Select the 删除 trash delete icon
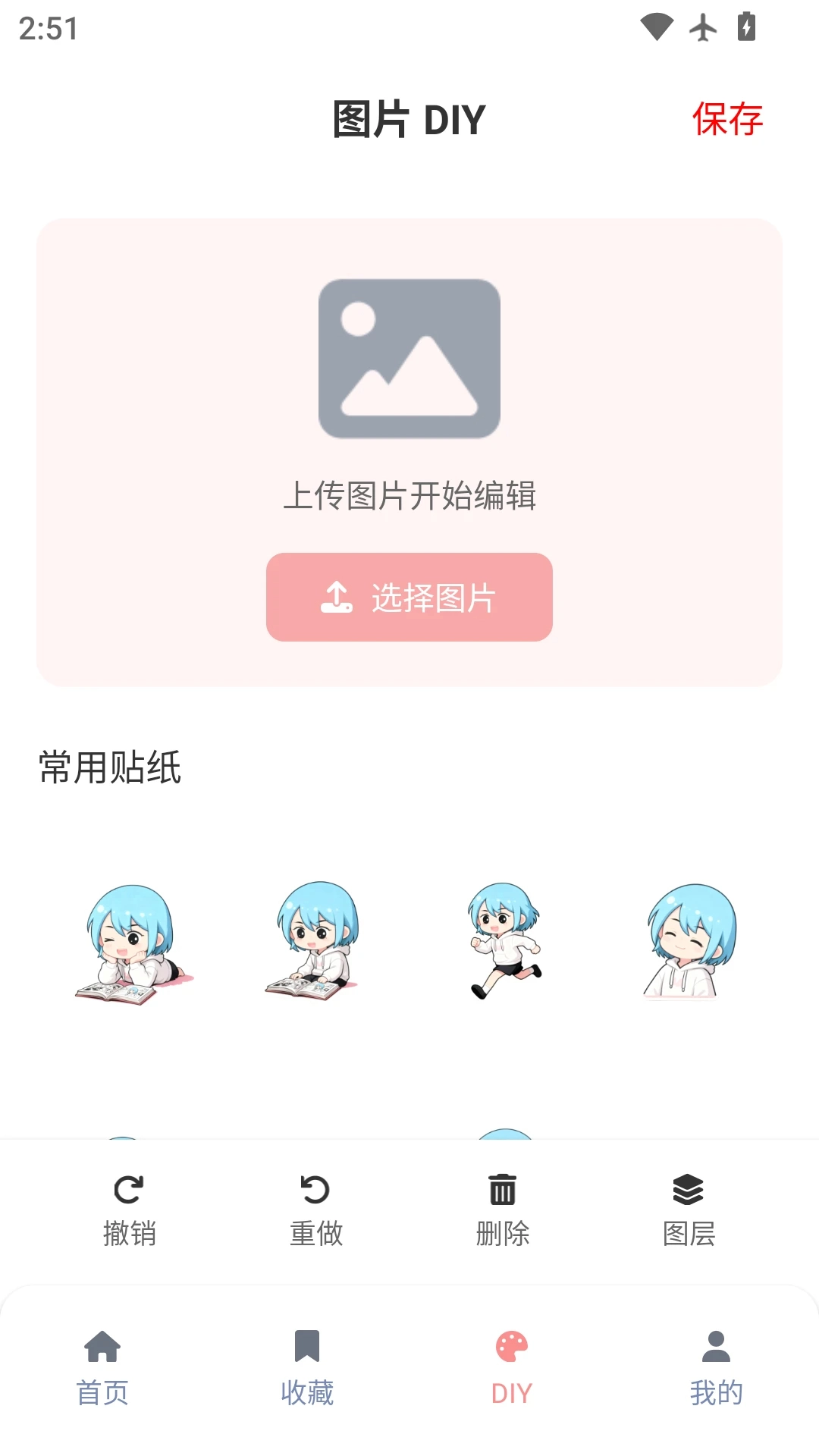The height and width of the screenshot is (1456, 819). 502,1189
